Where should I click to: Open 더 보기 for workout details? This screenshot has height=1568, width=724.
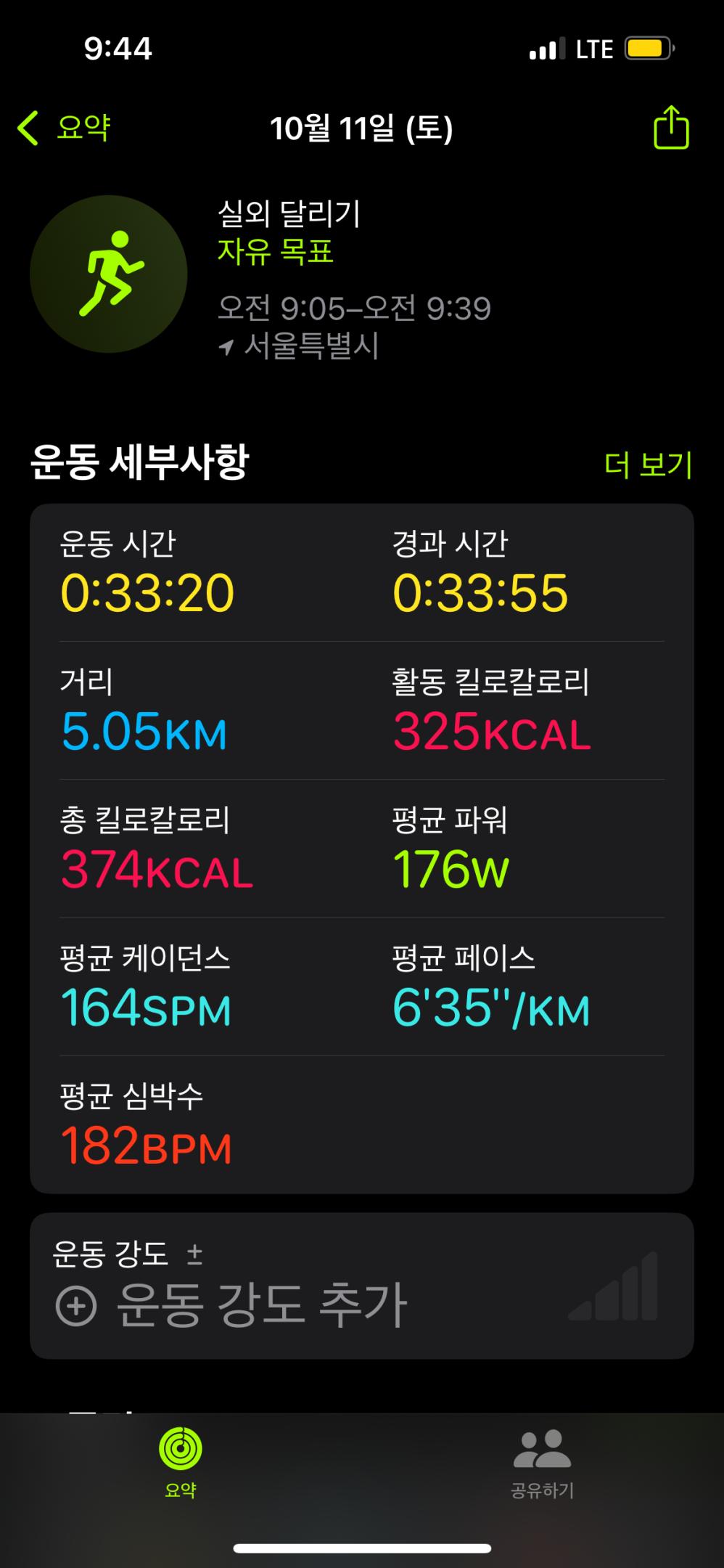[x=648, y=465]
